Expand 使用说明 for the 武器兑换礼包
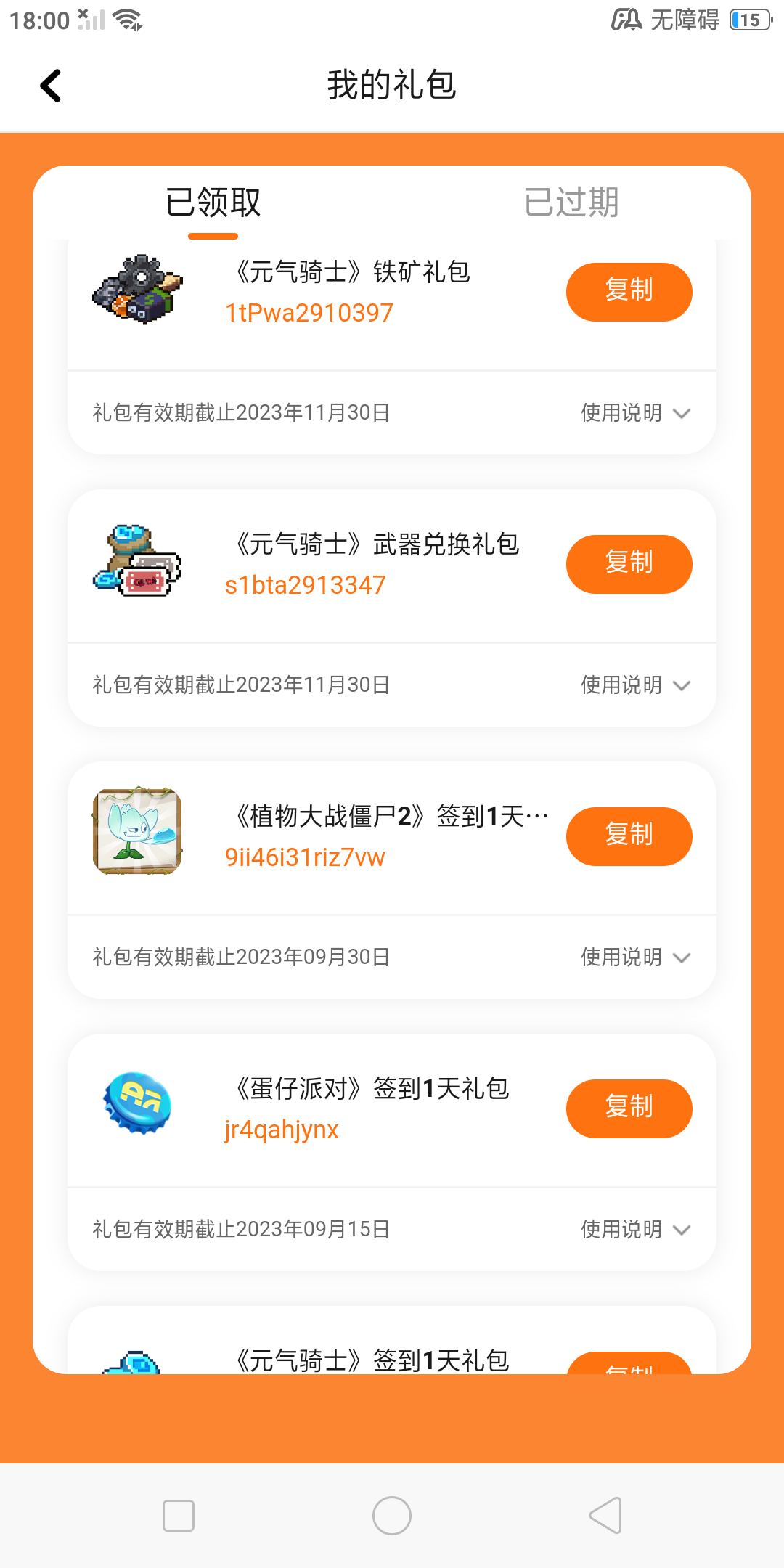This screenshot has width=784, height=1568. [635, 685]
